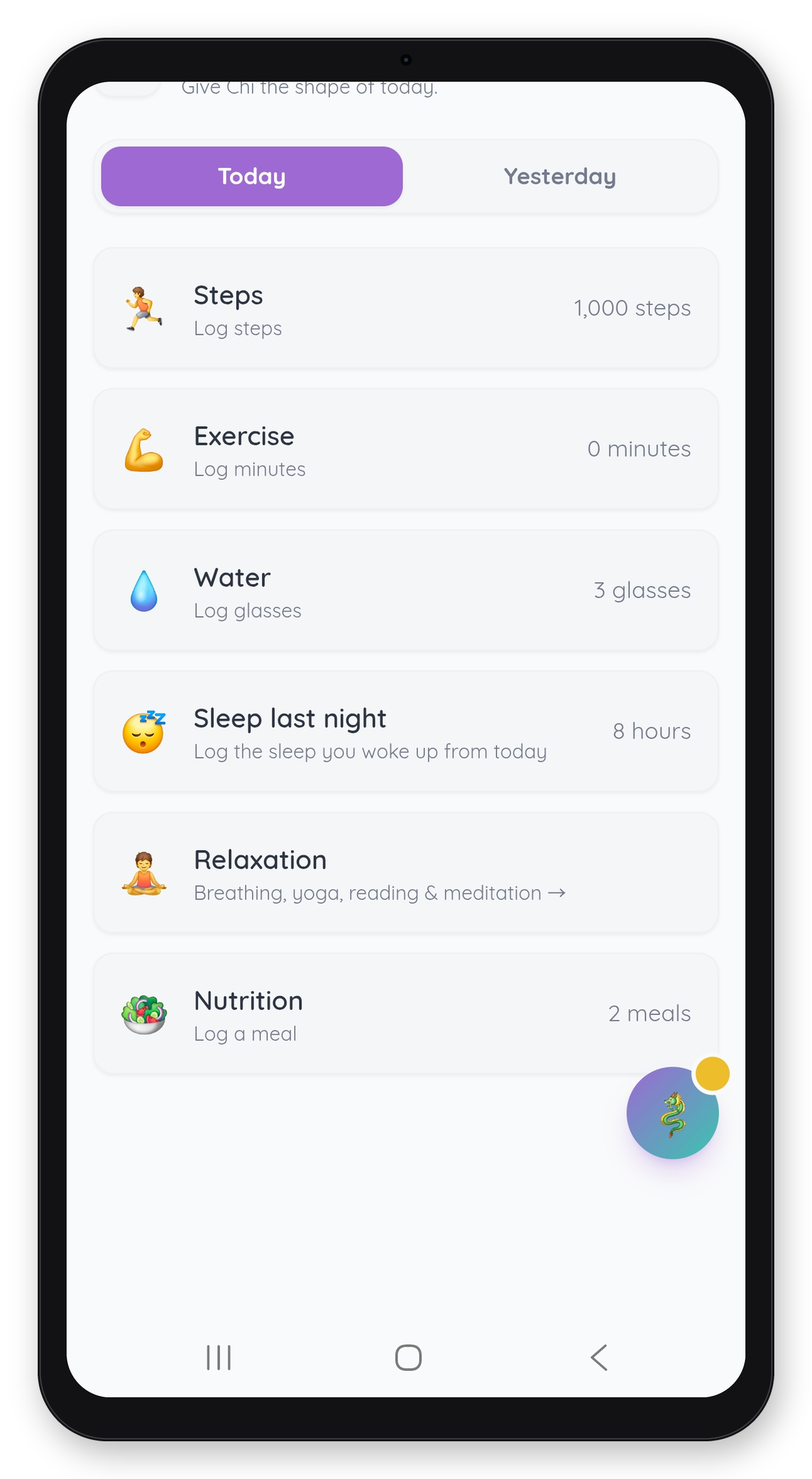Screen dimensions: 812x1479
Task: Open recent apps from navigation bar
Action: [x=219, y=1358]
